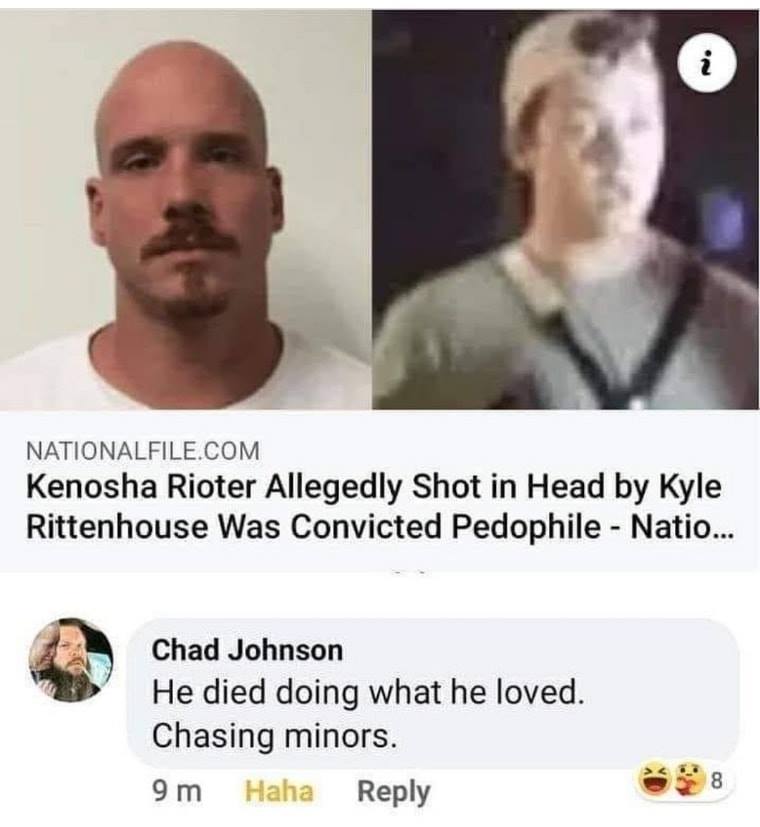Image resolution: width=760 pixels, height=827 pixels.
Task: Reply to Chad Johnson's comment
Action: pos(393,792)
